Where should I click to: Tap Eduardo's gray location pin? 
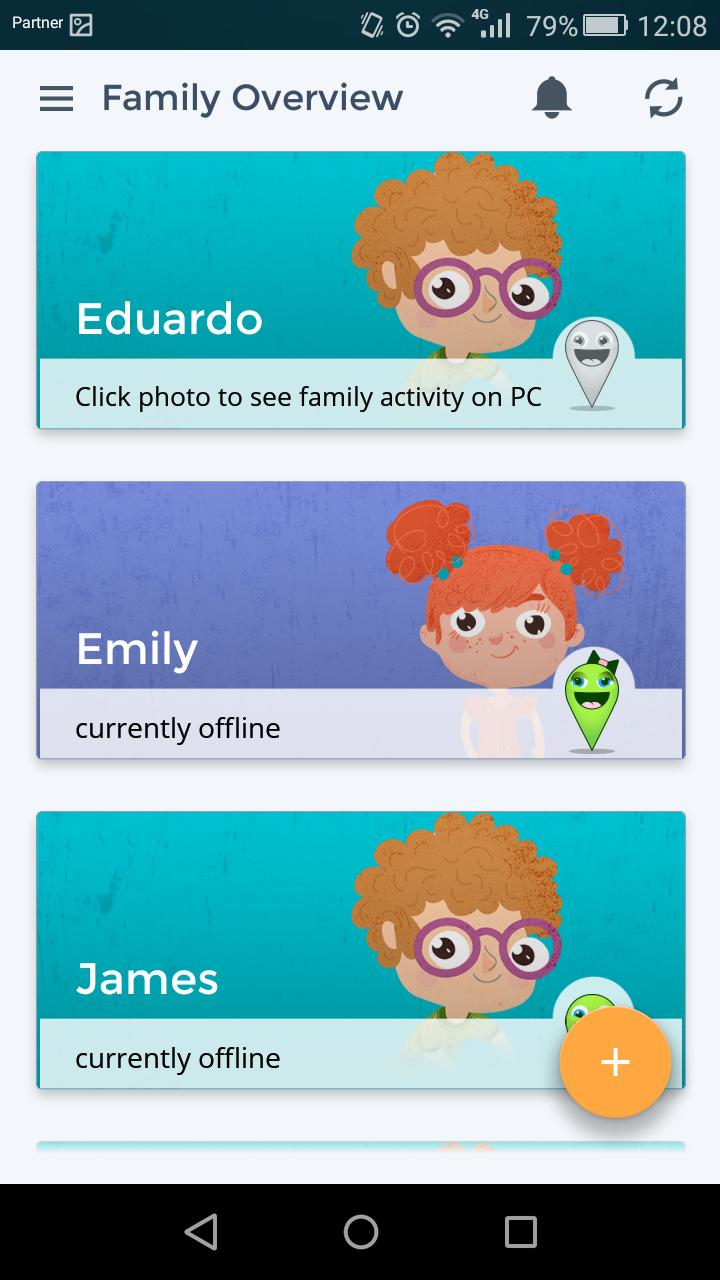pyautogui.click(x=592, y=364)
